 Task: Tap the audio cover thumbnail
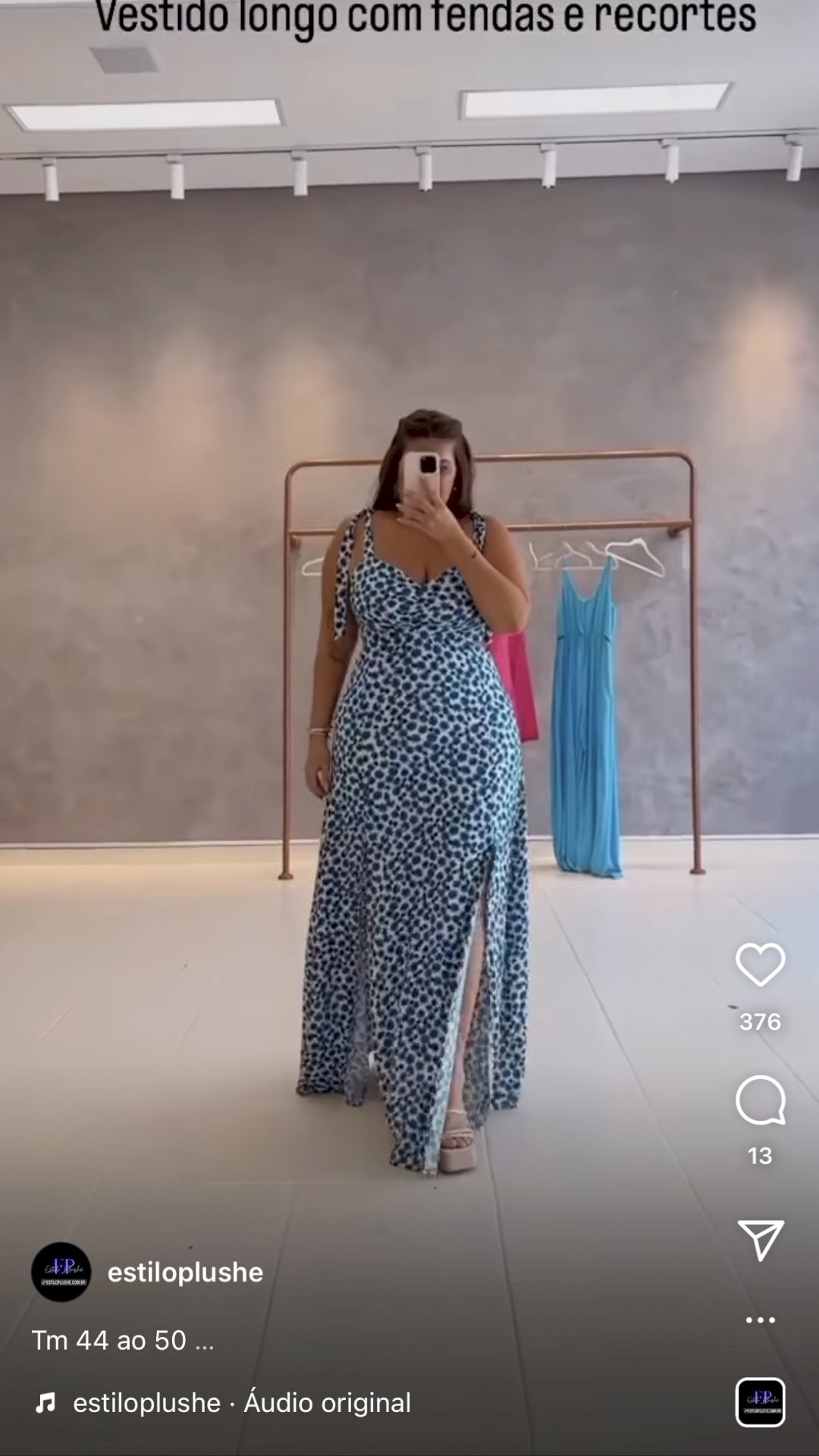point(760,1402)
